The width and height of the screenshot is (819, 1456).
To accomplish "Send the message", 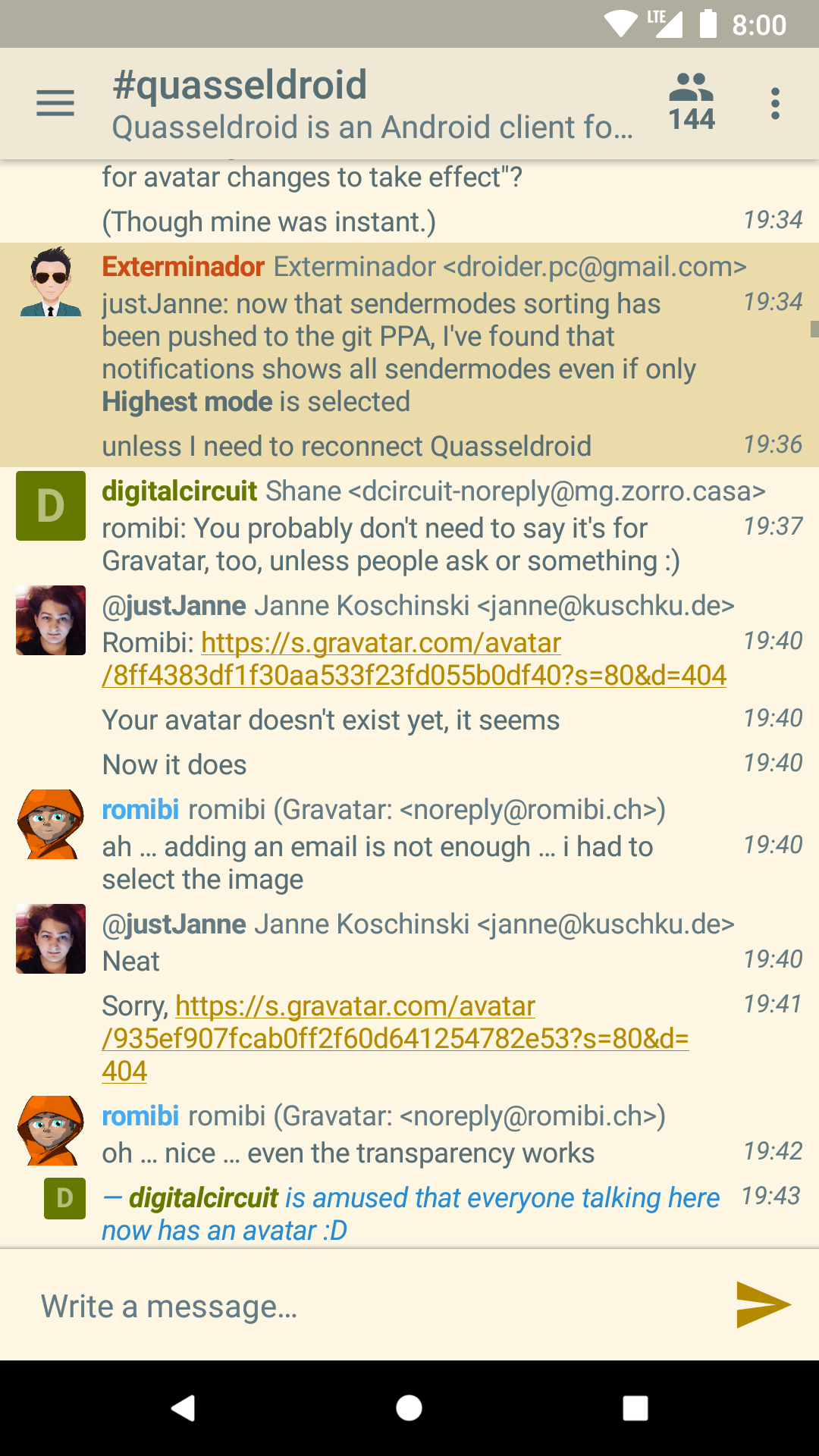I will pos(762,1304).
